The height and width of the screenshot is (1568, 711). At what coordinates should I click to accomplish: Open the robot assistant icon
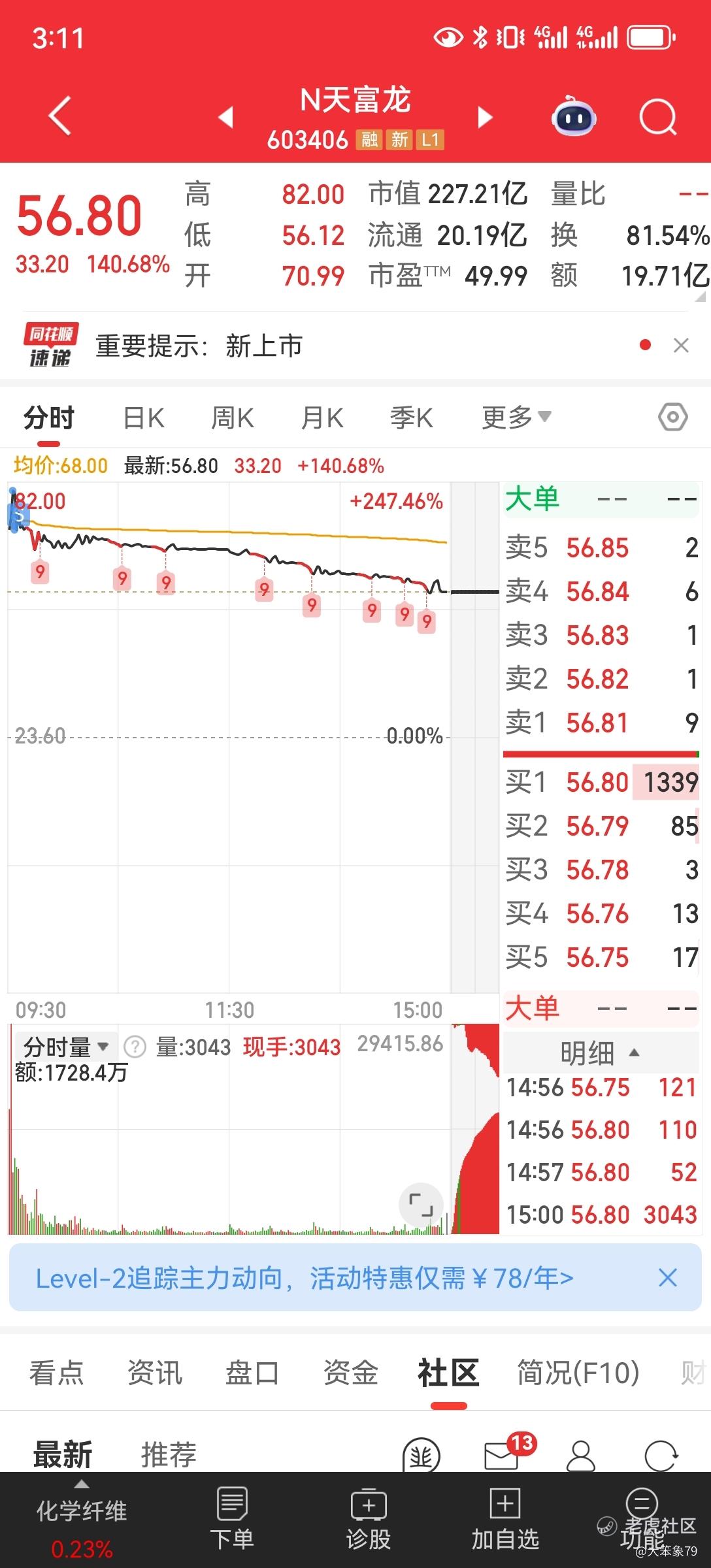coord(573,116)
